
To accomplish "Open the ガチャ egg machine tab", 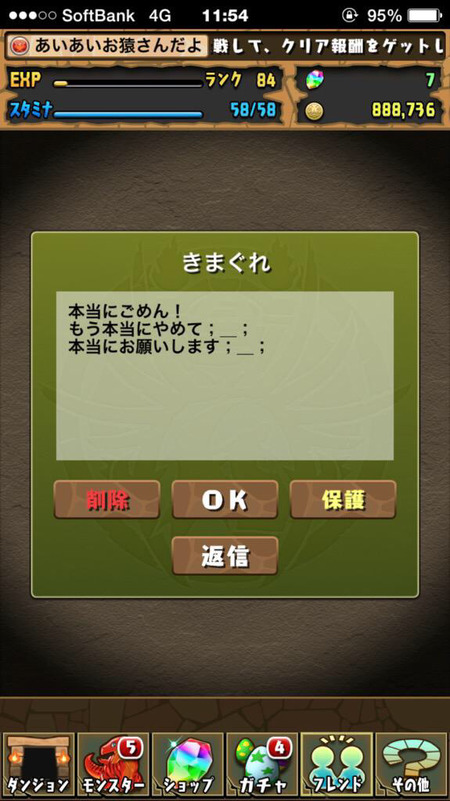I will point(262,765).
